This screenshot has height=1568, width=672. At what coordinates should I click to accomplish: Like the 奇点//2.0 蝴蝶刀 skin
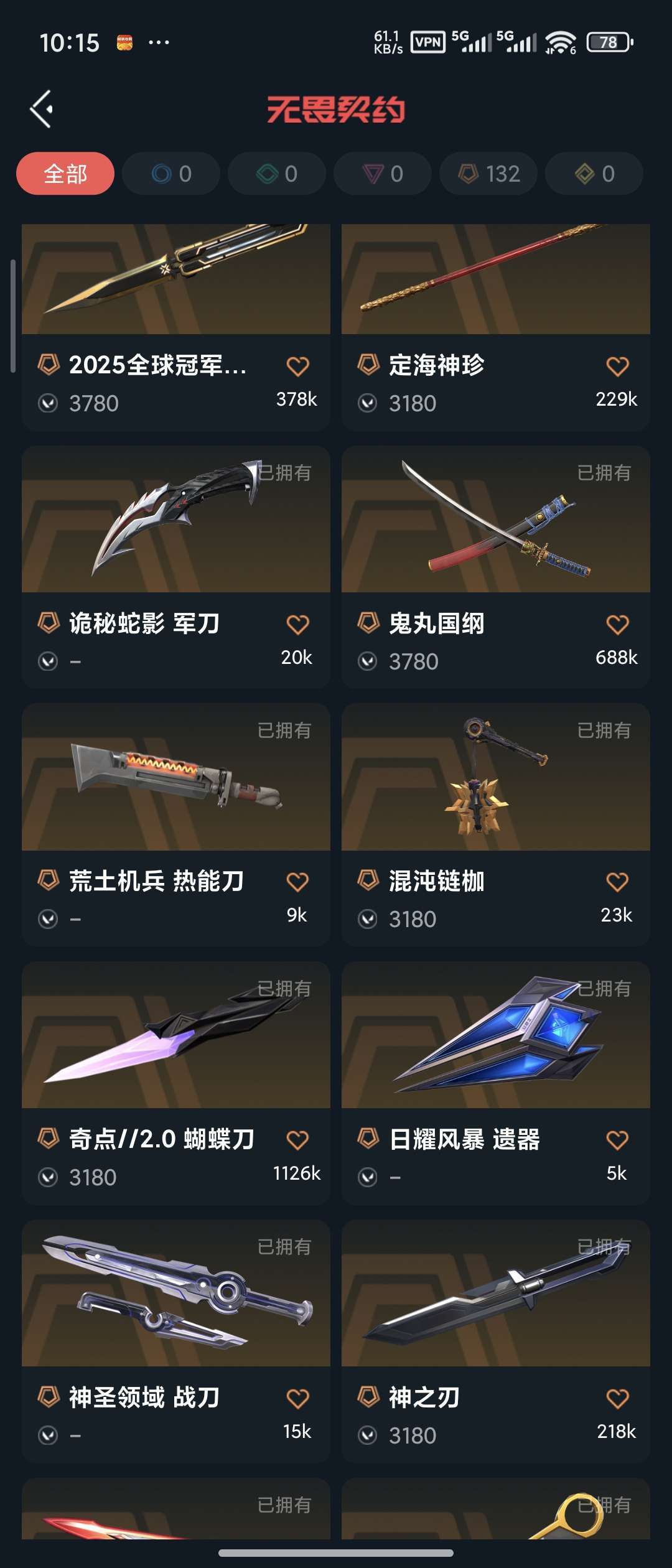pyautogui.click(x=297, y=1140)
